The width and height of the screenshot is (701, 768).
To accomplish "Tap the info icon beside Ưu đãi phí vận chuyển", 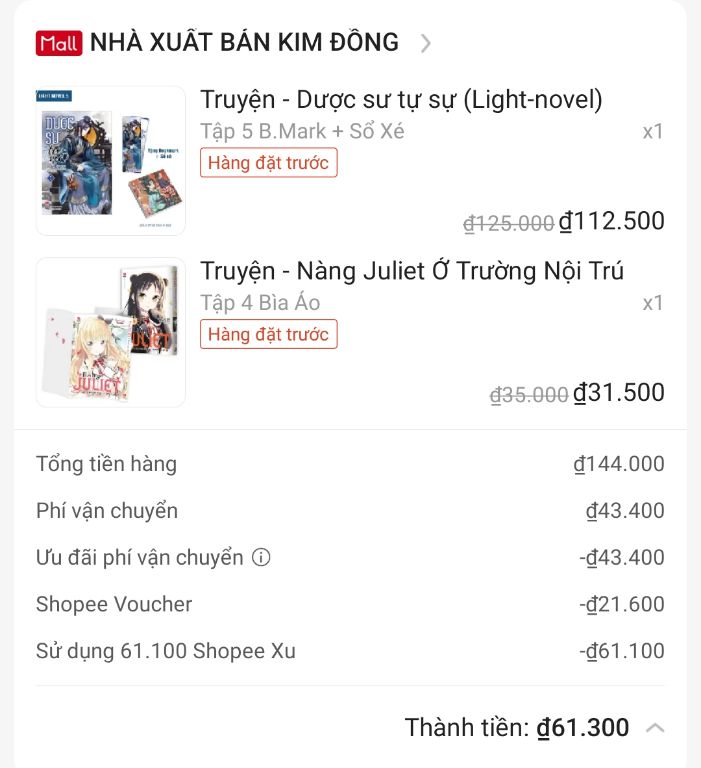I will click(x=261, y=558).
